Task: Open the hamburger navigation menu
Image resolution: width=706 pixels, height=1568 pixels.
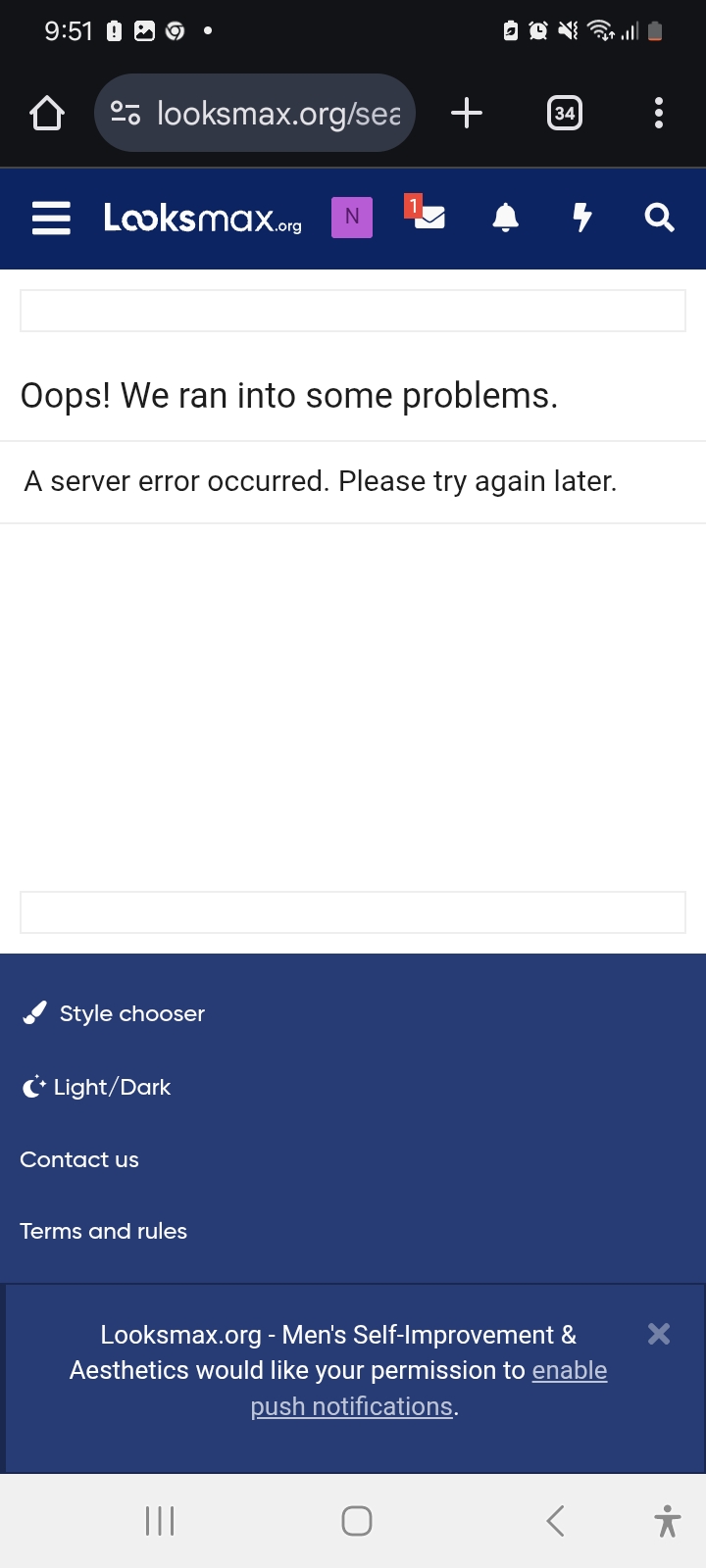Action: click(51, 218)
